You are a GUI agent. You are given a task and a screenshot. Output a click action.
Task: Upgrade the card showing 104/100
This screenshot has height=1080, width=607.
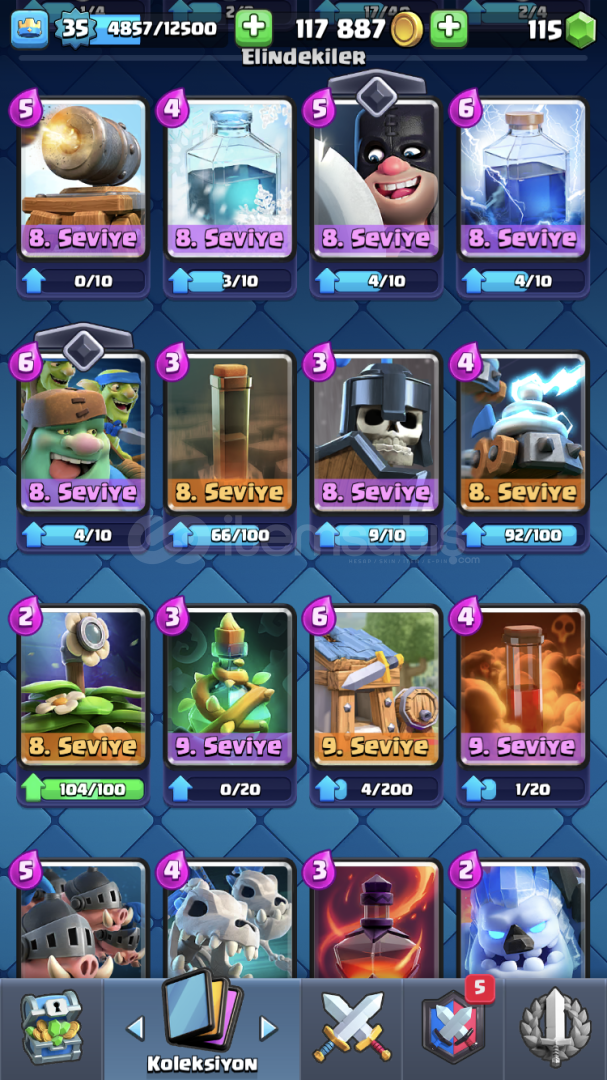click(x=83, y=789)
